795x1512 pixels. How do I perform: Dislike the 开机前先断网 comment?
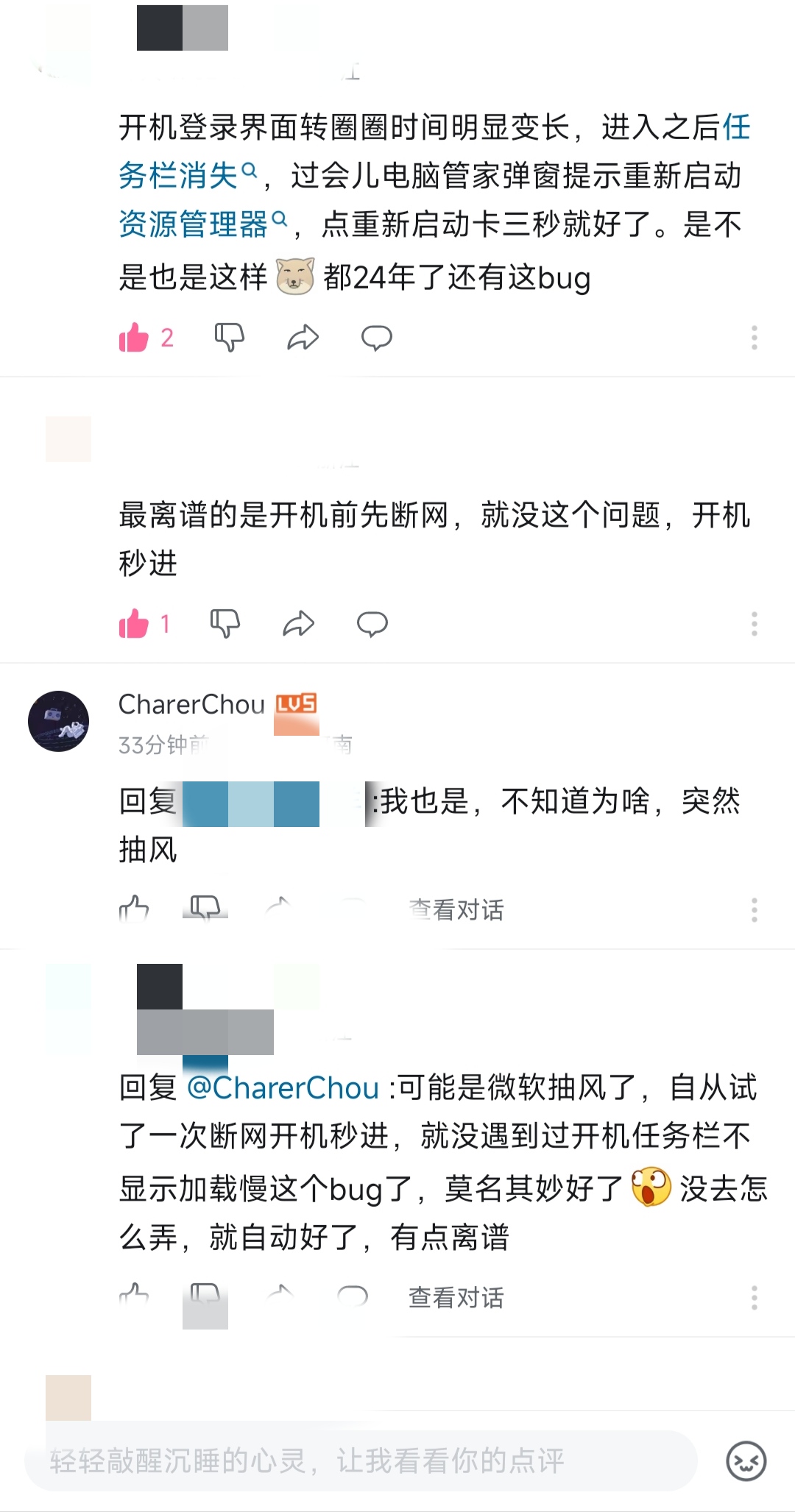tap(225, 624)
